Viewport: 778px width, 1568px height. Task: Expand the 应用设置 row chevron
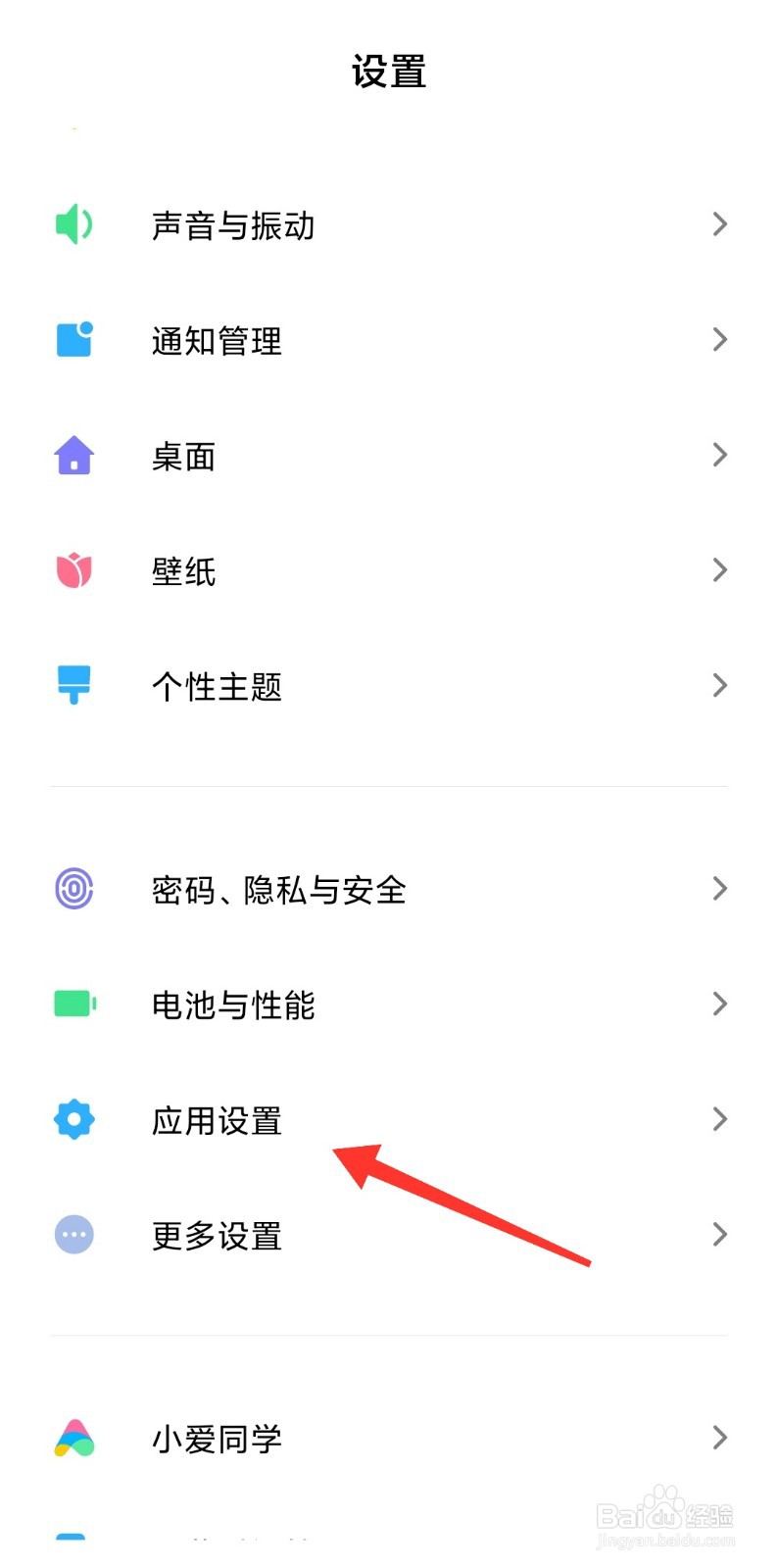[720, 1119]
